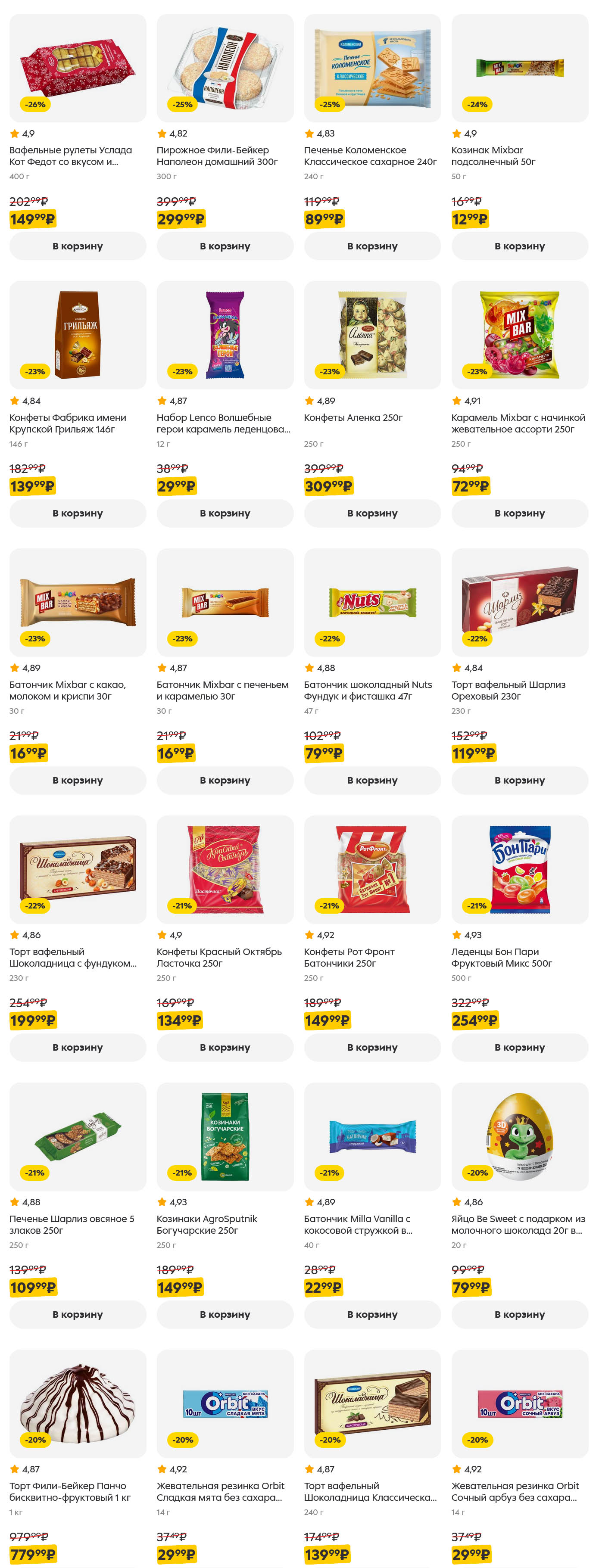Open Торт вафельный Шарлиз Ореховый
599x1568 pixels.
coord(519,603)
